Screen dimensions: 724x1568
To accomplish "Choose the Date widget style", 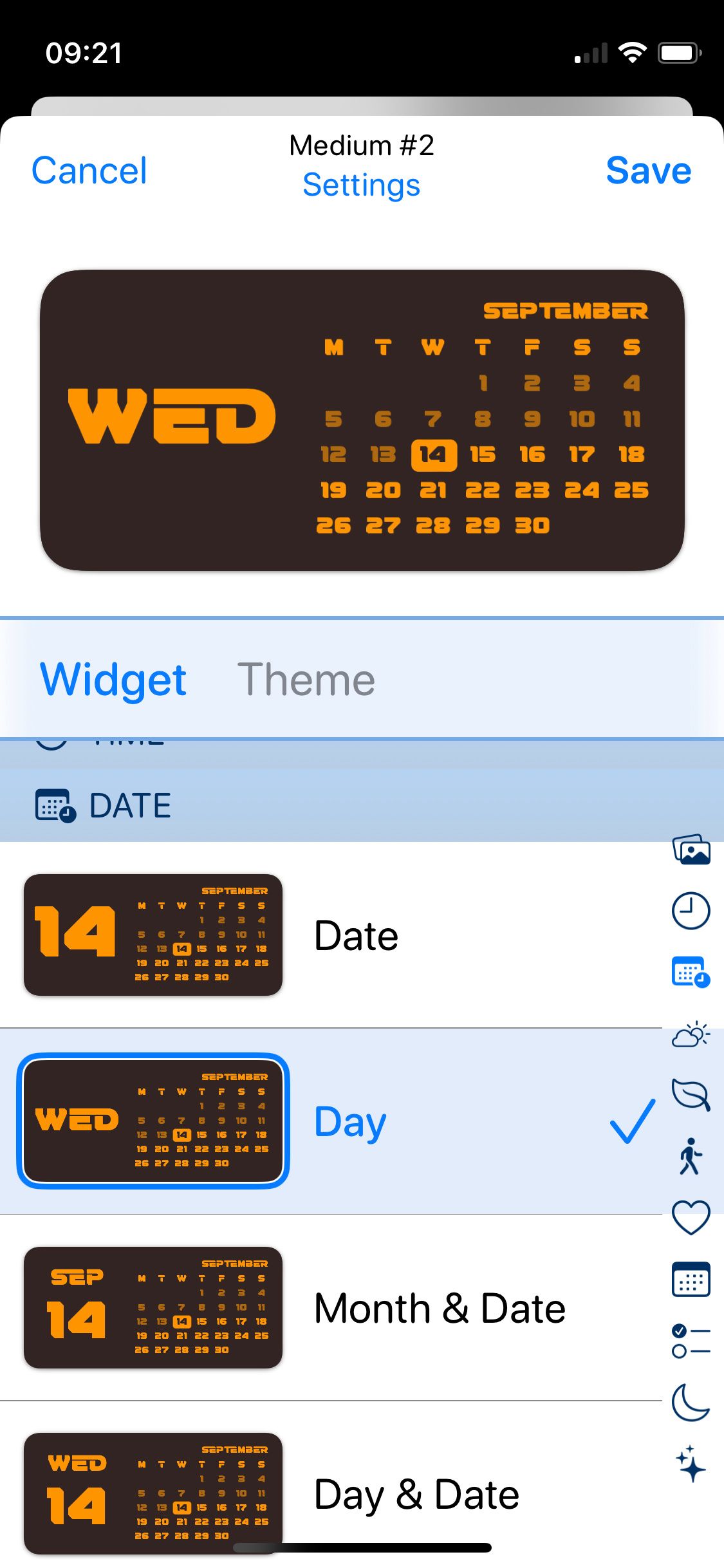I will pos(356,935).
